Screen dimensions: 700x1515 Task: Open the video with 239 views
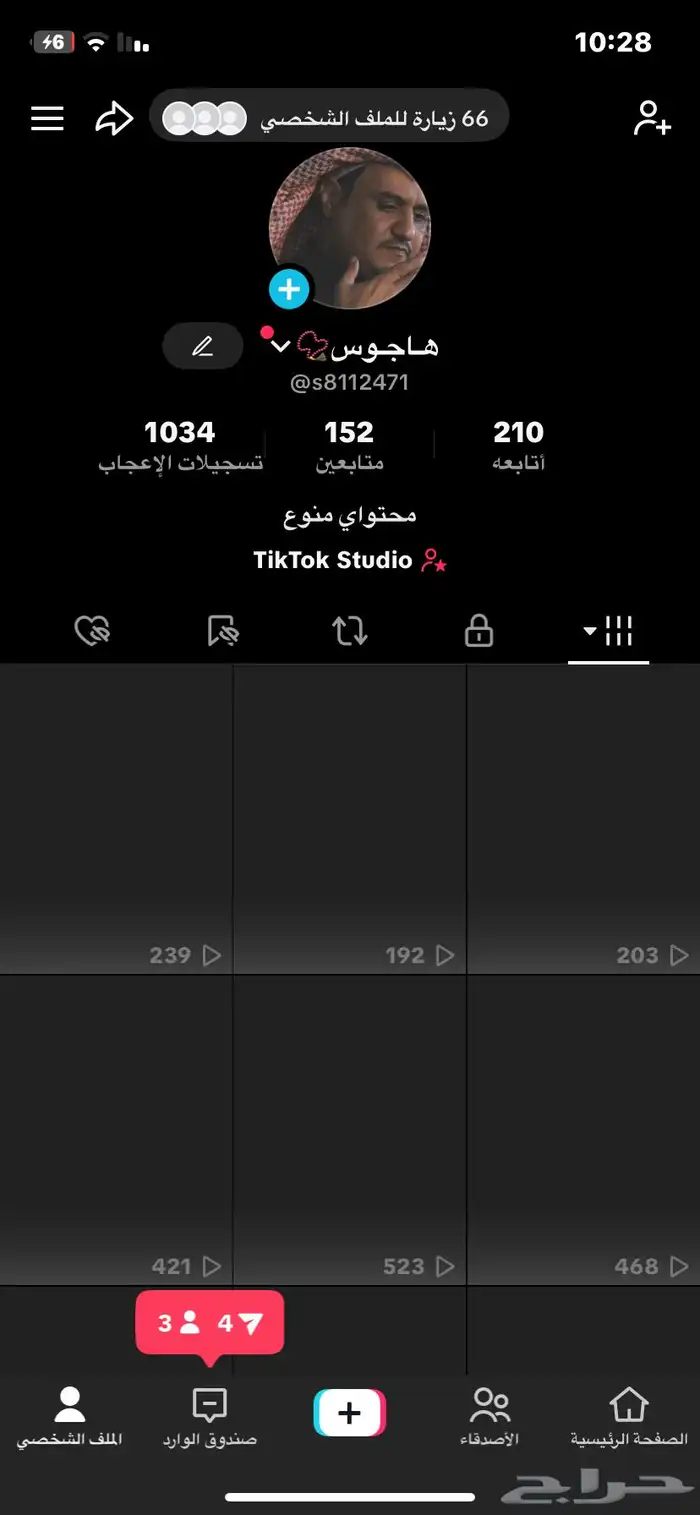point(116,820)
